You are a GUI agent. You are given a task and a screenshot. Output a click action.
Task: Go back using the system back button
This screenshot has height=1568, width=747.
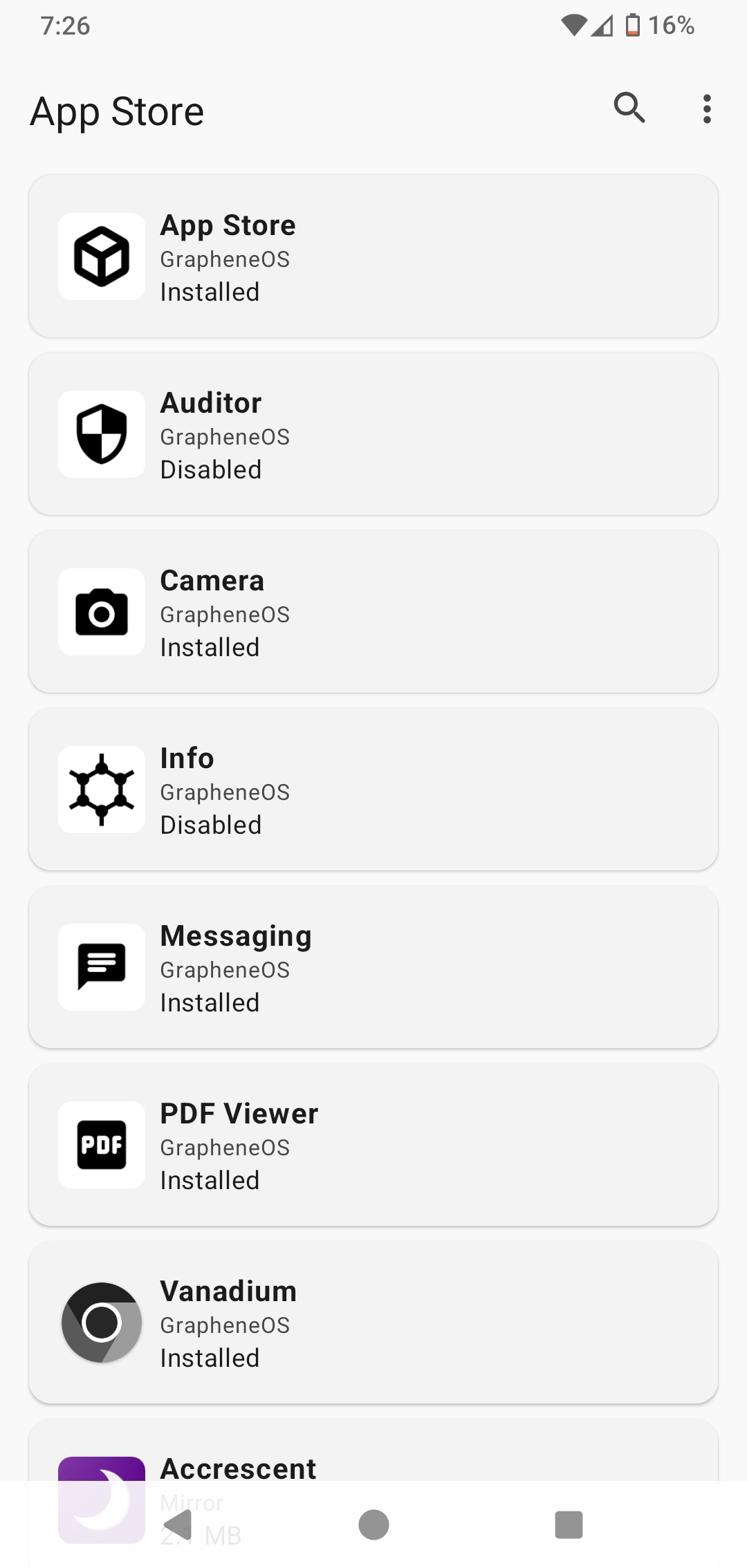coord(178,1524)
